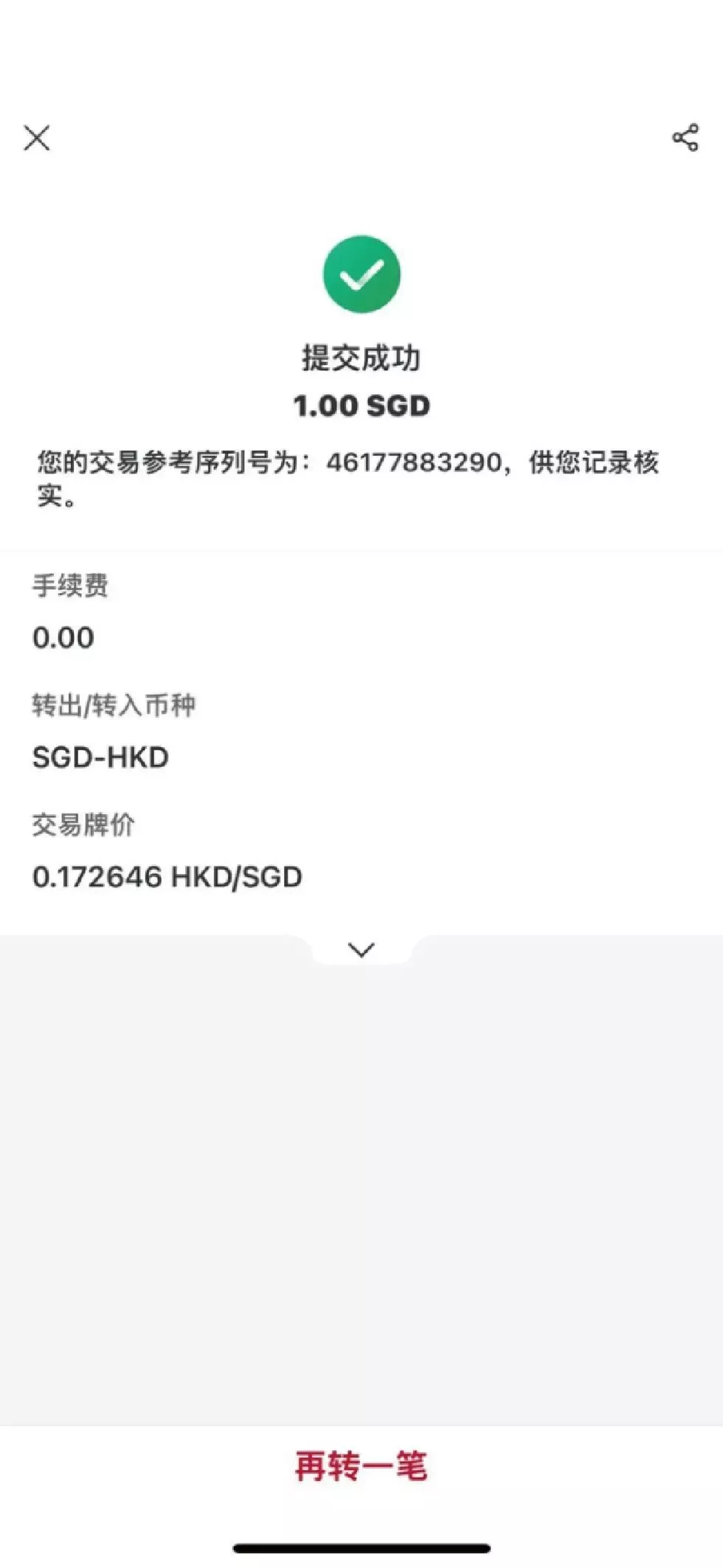Viewport: 723px width, 1568px height.
Task: Open sharing options via the share symbol
Action: 685,137
